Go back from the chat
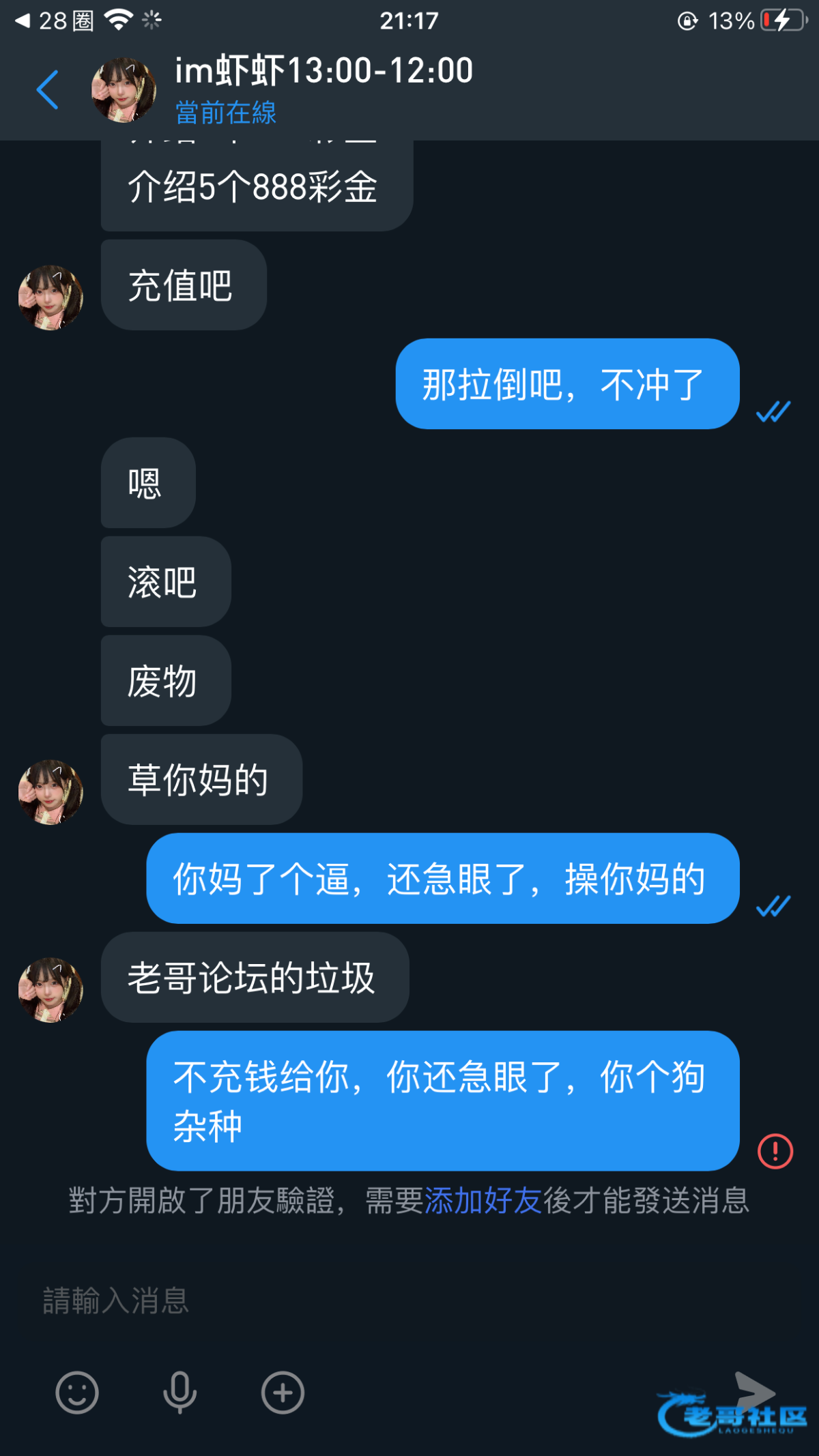819x1456 pixels. 46,89
